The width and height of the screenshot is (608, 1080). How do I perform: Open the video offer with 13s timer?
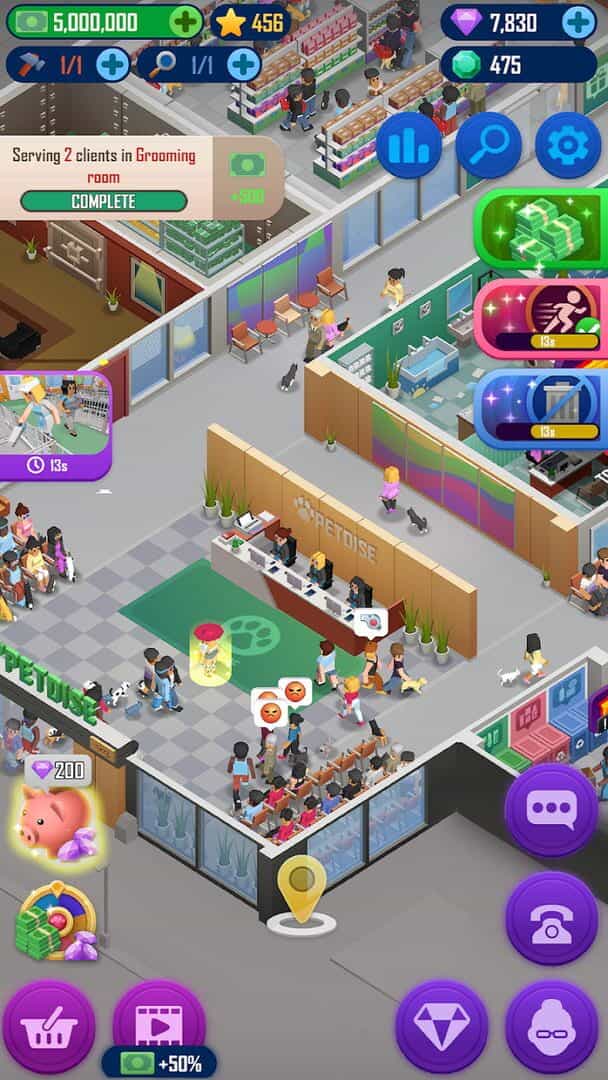tap(55, 425)
